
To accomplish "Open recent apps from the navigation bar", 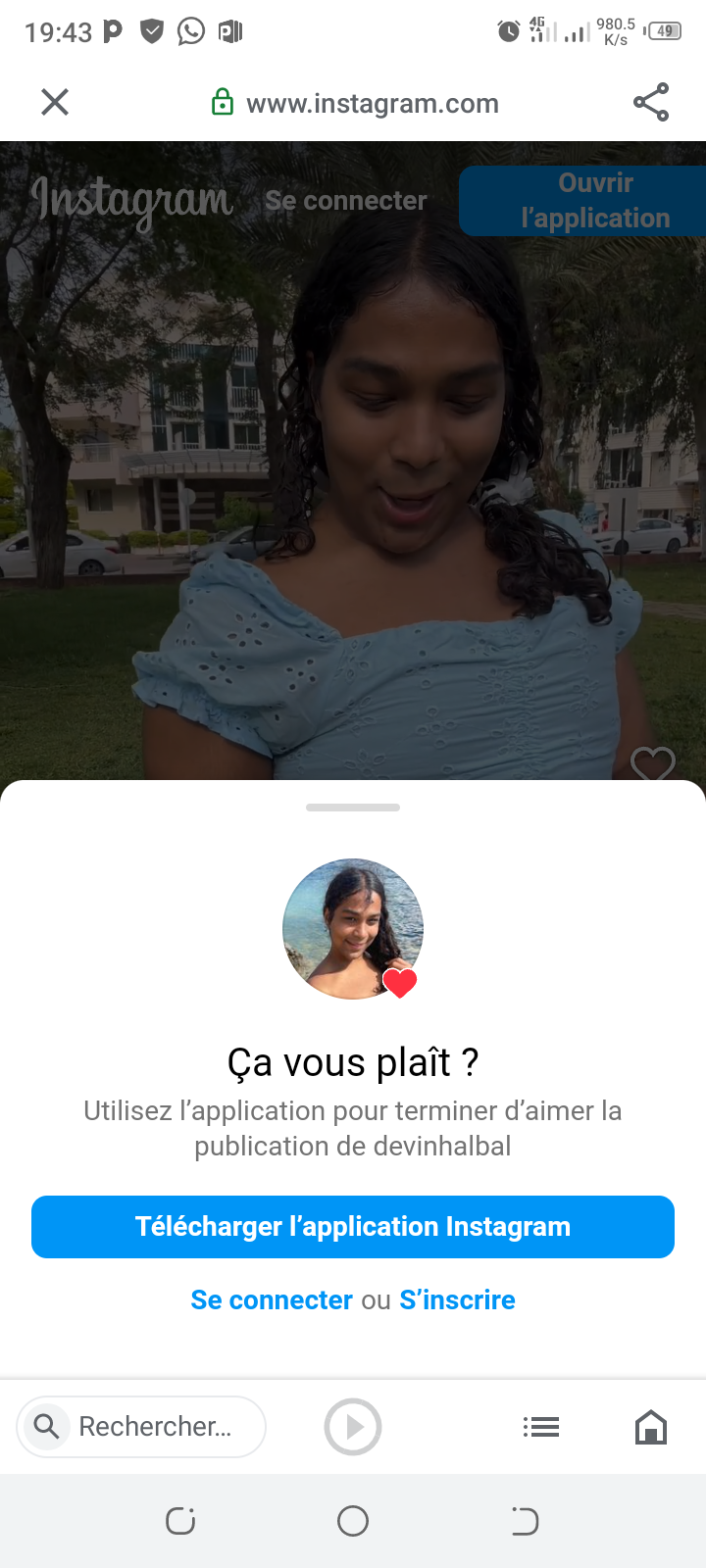I will 180,1521.
